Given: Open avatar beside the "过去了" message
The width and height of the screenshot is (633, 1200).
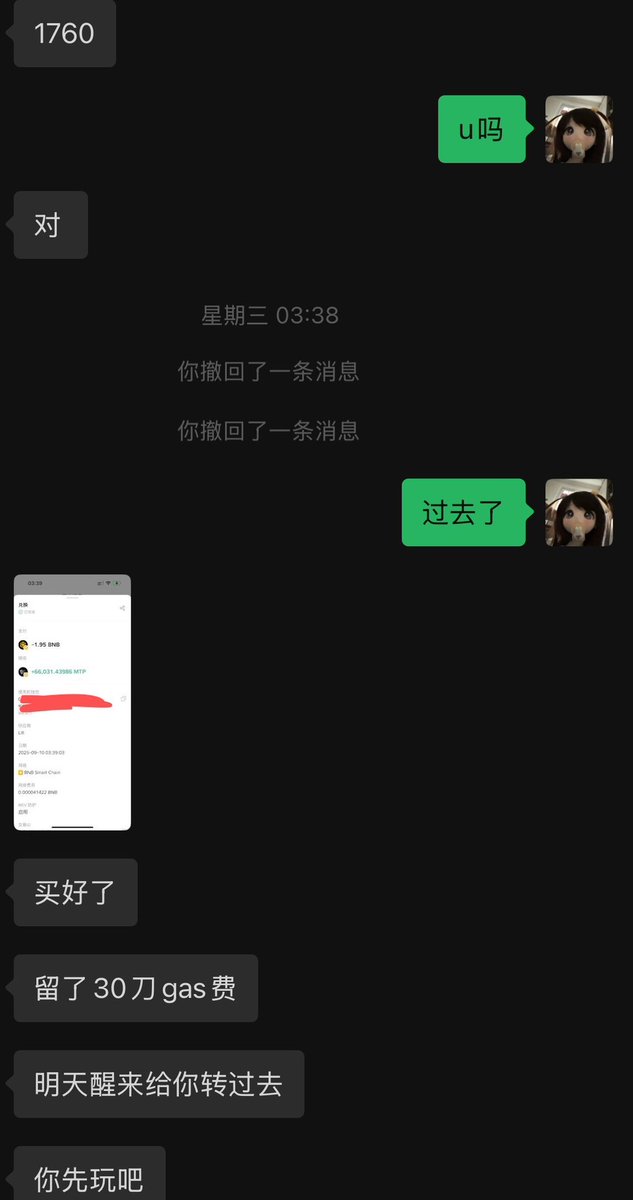Looking at the screenshot, I should 579,512.
